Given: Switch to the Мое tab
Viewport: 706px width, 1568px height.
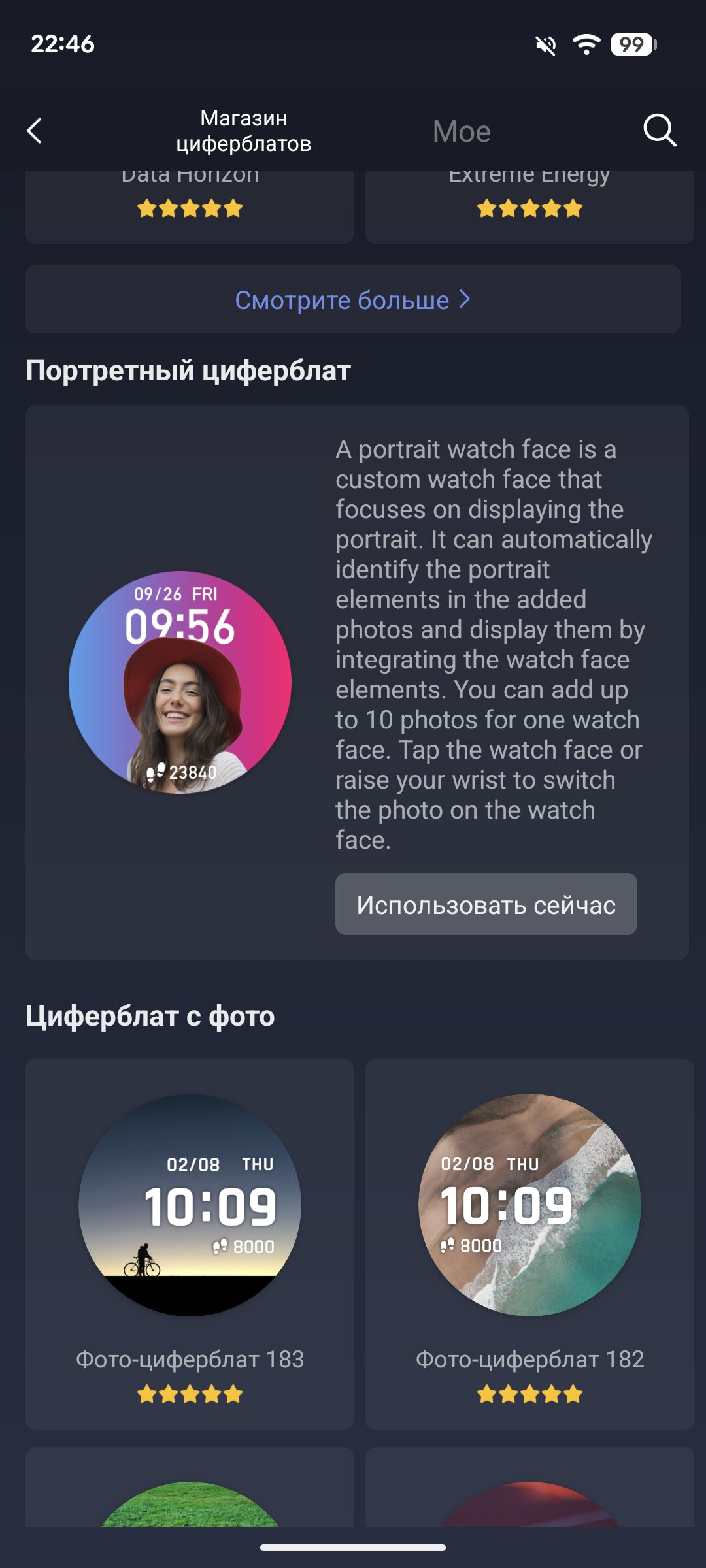Looking at the screenshot, I should tap(462, 131).
